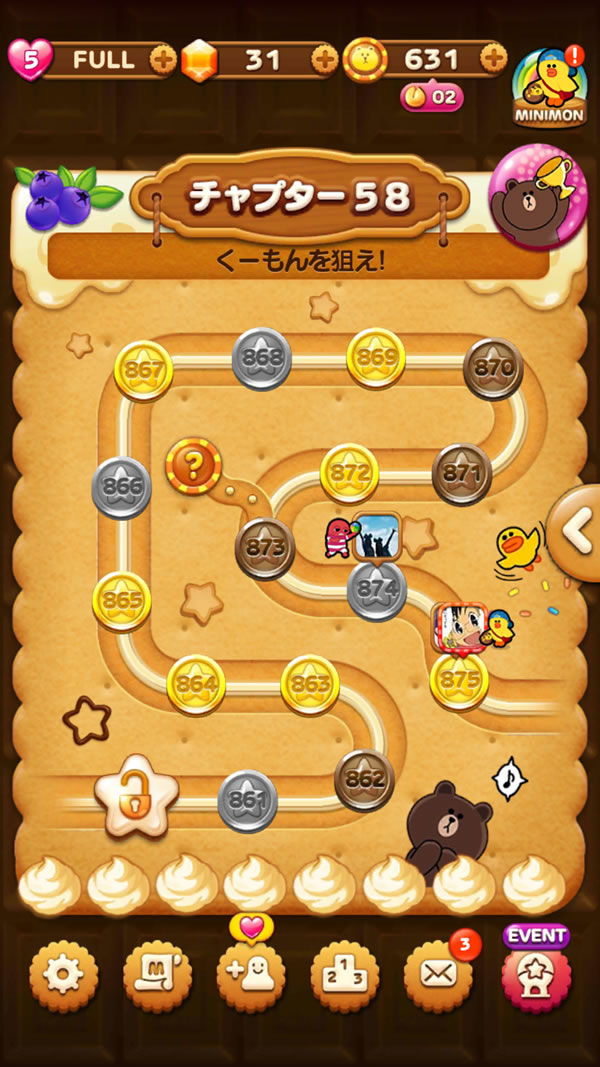
Task: Add more gems with the plus button
Action: tap(324, 60)
